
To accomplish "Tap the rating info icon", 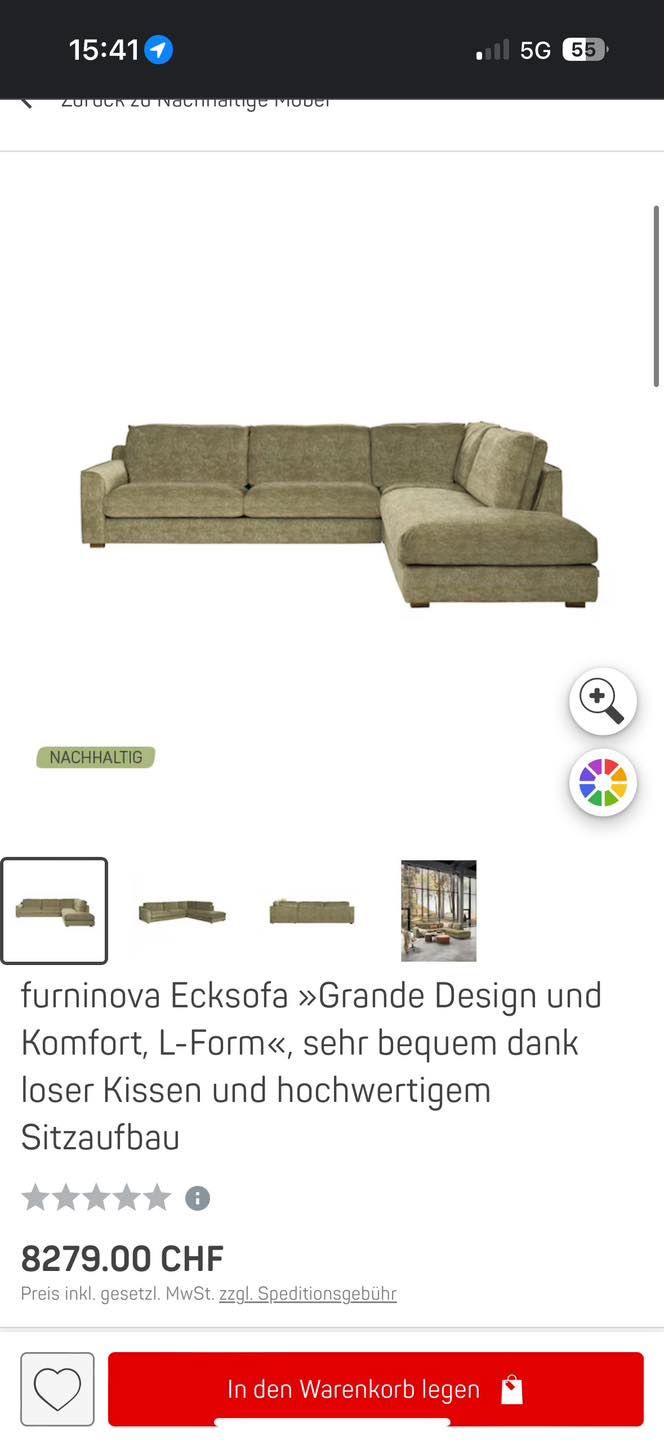I will point(198,1198).
